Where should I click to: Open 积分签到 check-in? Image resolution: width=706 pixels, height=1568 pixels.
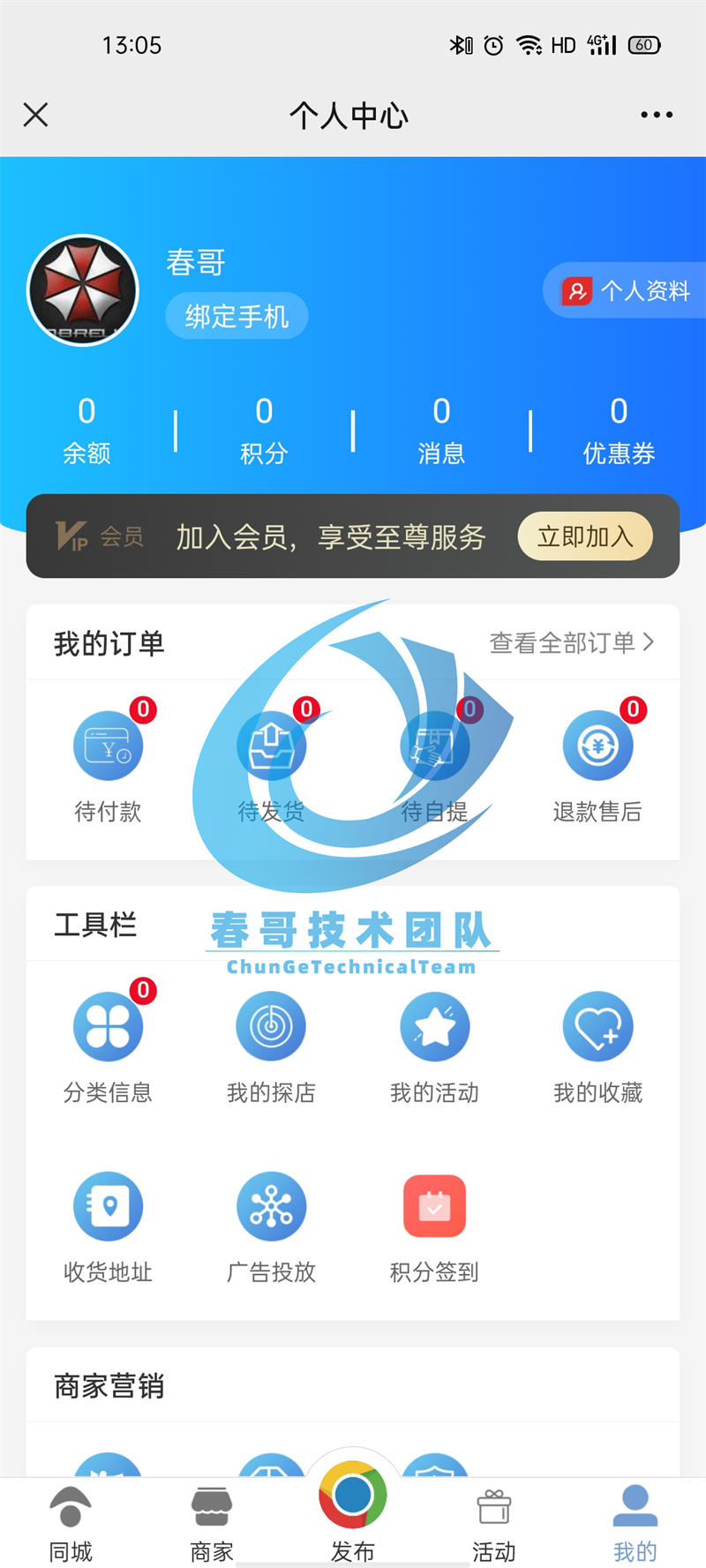[x=434, y=1225]
